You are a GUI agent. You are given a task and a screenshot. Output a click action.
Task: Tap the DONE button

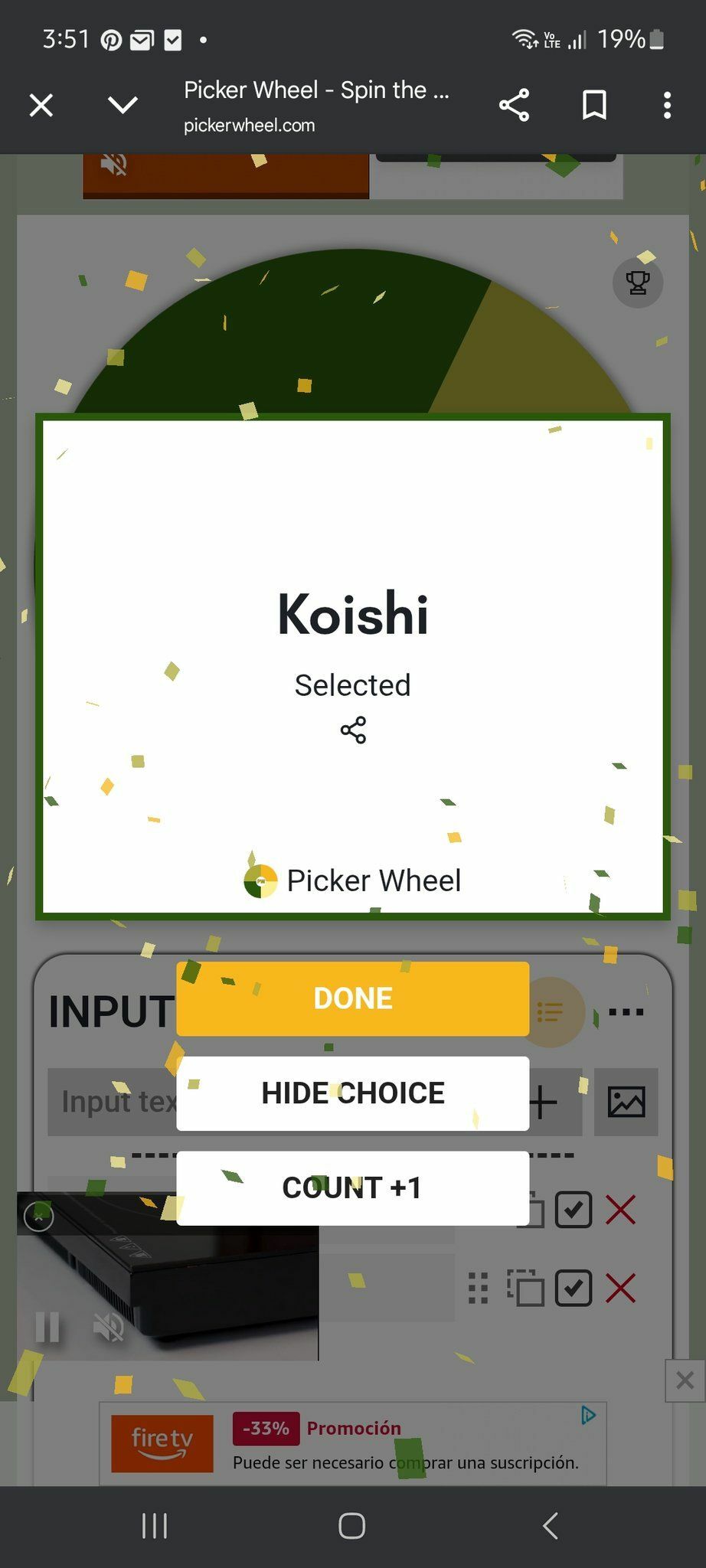tap(352, 998)
